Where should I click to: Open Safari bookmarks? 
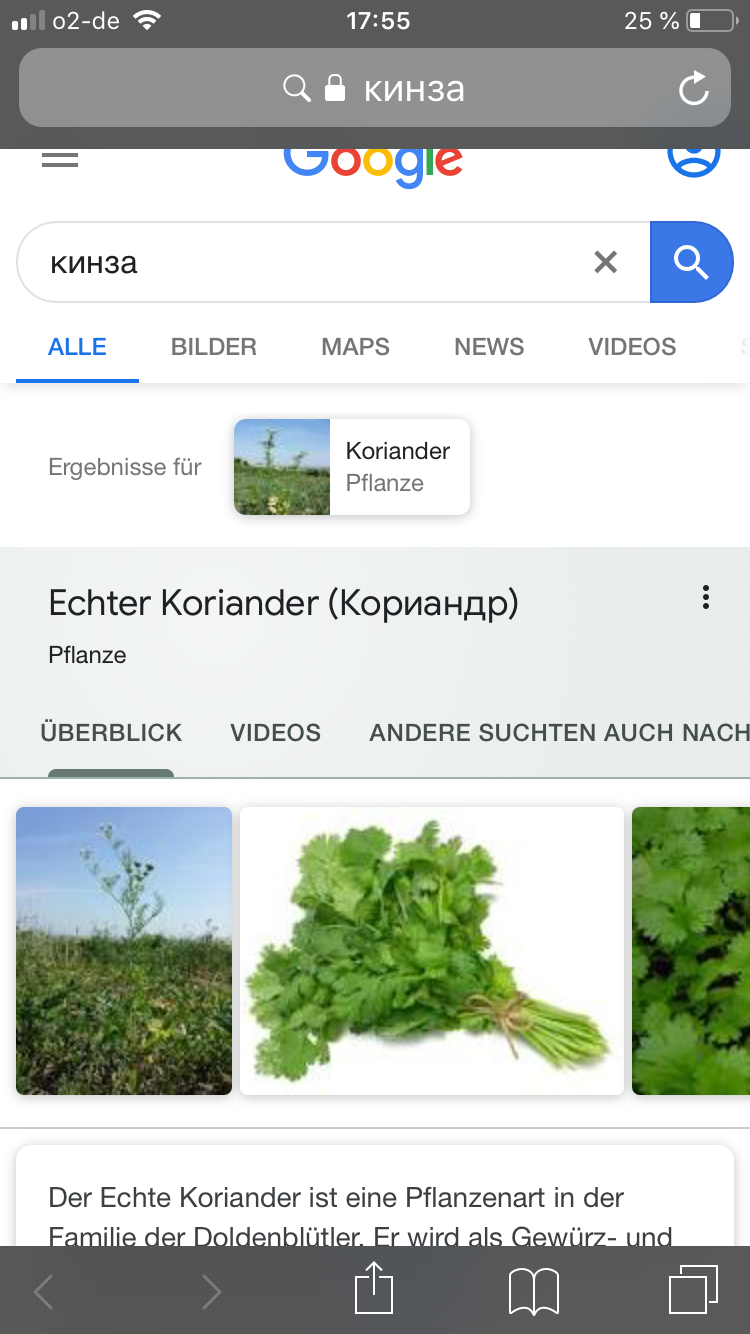(533, 1292)
